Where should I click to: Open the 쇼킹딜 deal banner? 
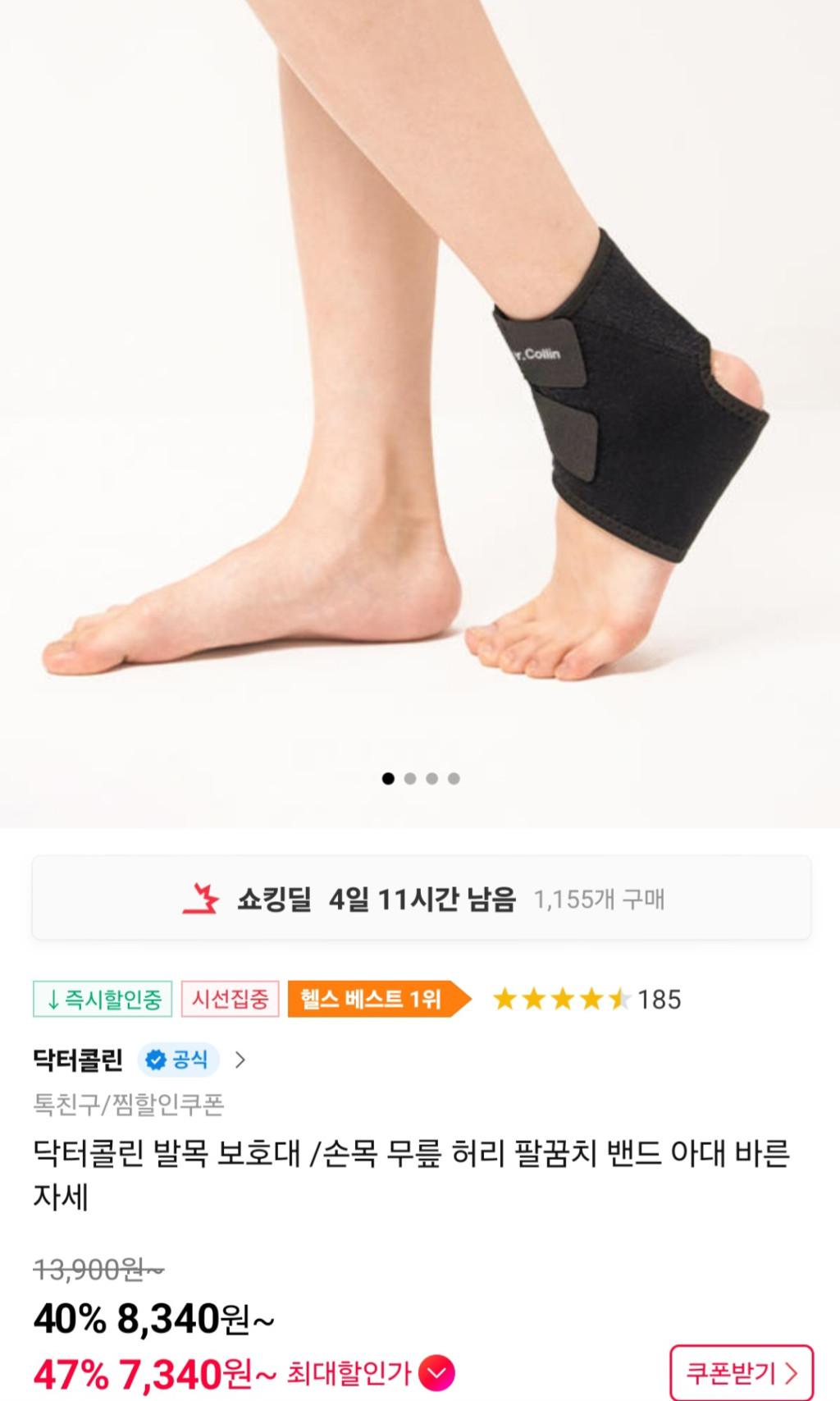click(421, 899)
